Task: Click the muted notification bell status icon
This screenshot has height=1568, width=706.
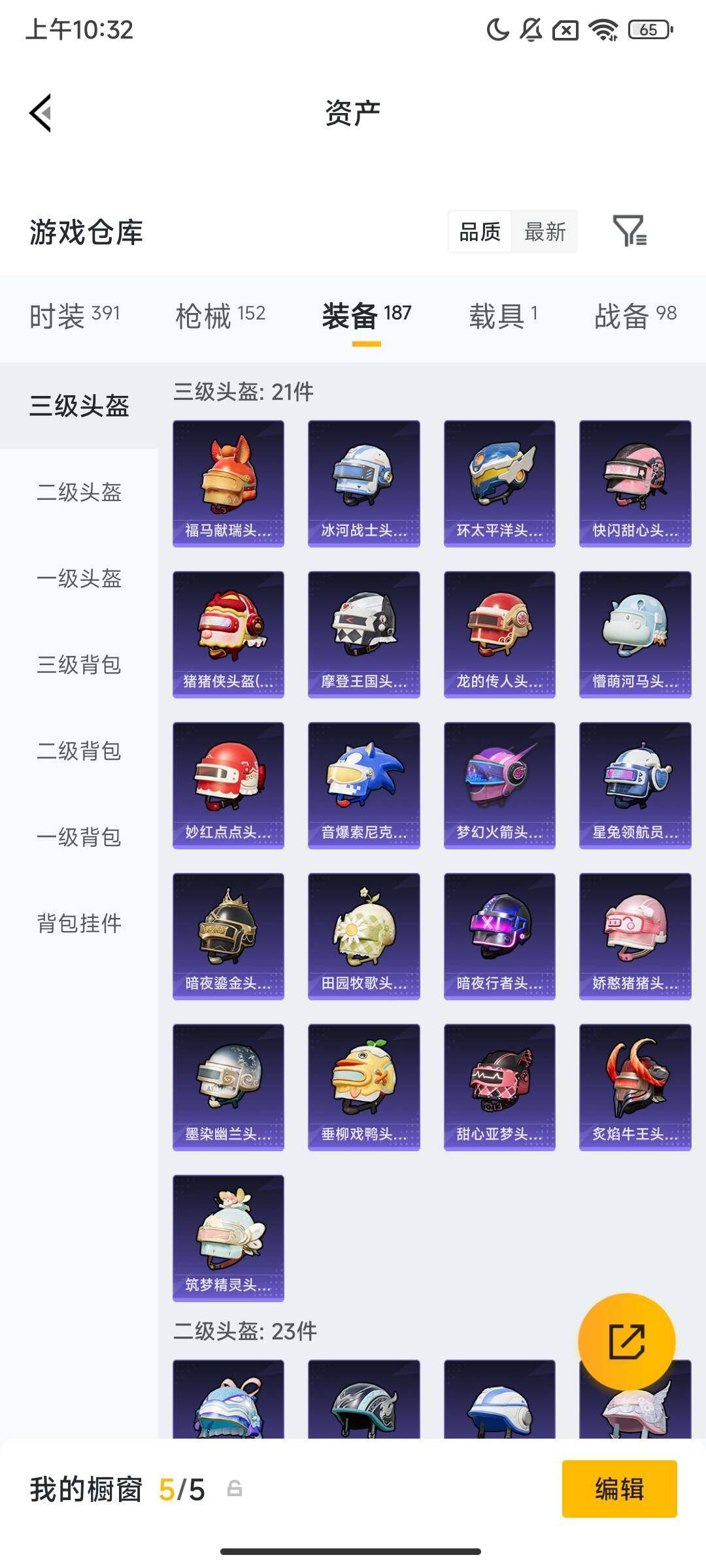Action: coord(529,28)
